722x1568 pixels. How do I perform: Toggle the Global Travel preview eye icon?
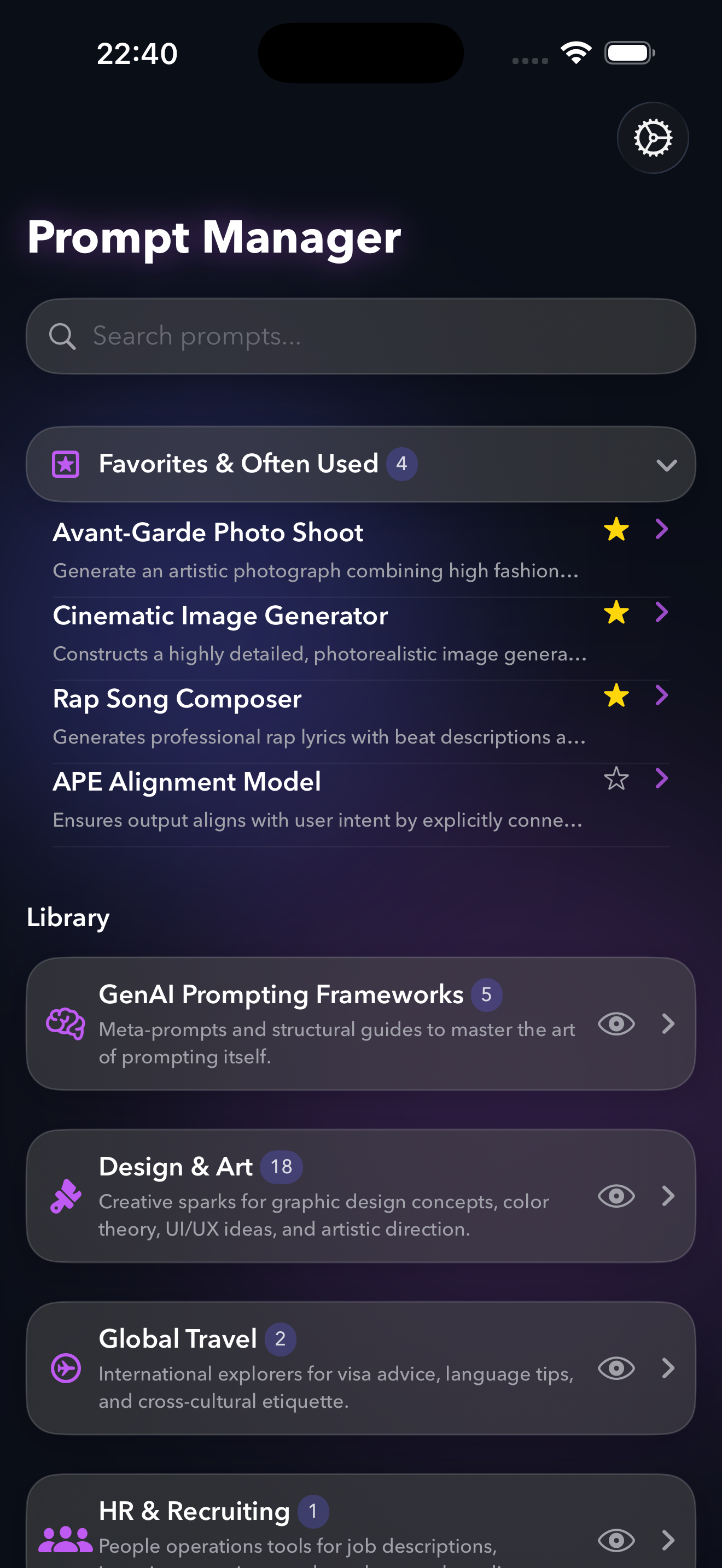pyautogui.click(x=616, y=1368)
